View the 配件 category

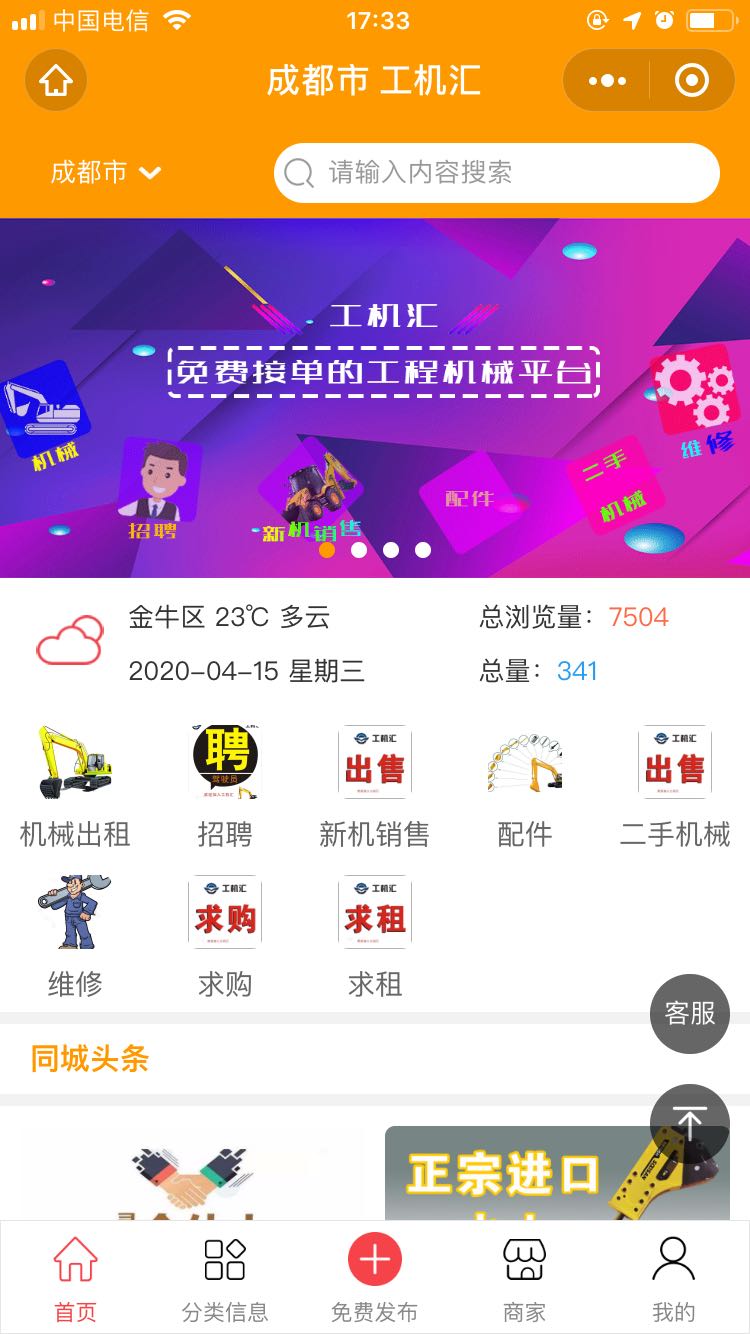tap(525, 787)
